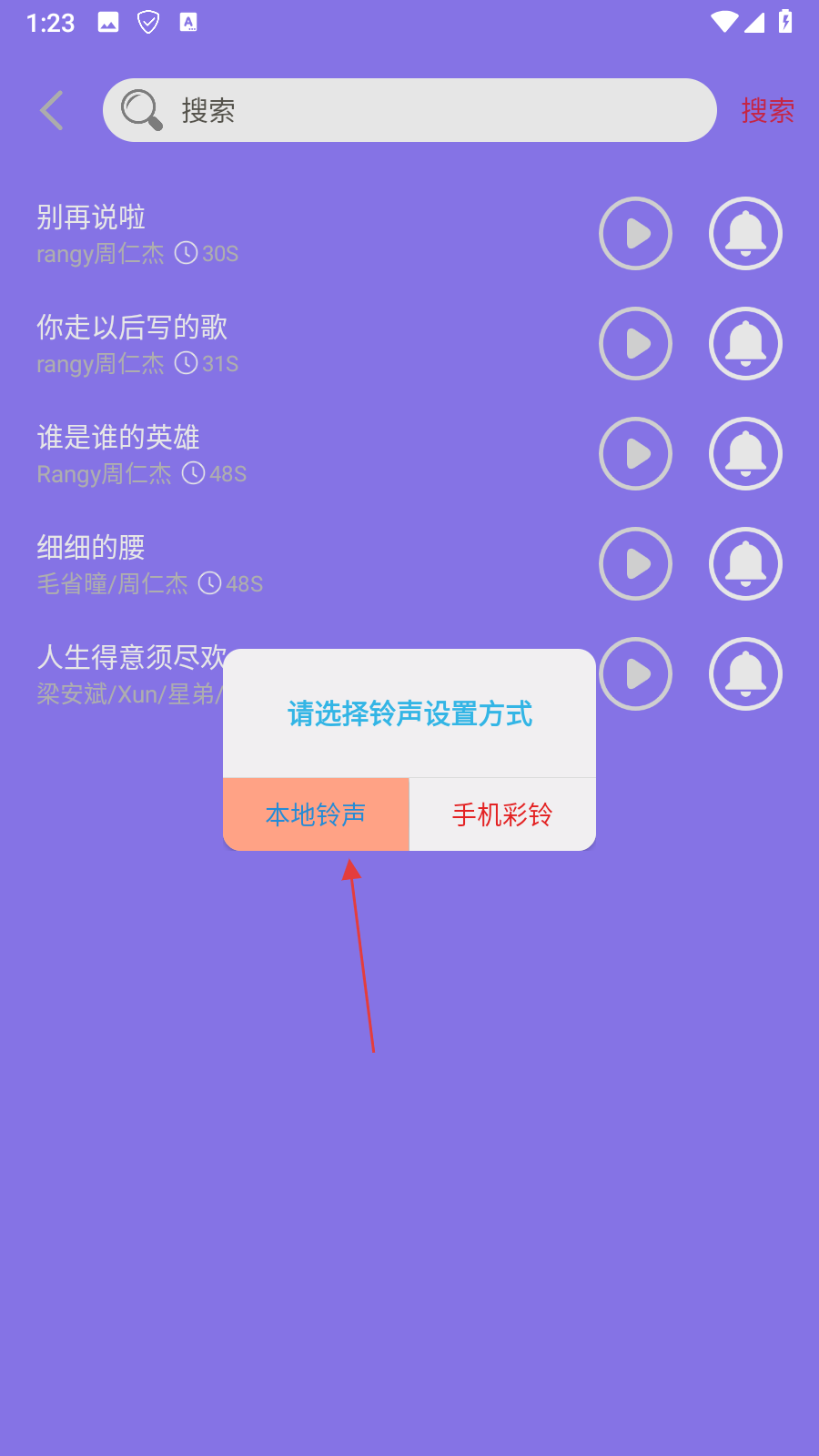Play the song 谁是谁的英雄
The width and height of the screenshot is (819, 1456).
pyautogui.click(x=635, y=454)
